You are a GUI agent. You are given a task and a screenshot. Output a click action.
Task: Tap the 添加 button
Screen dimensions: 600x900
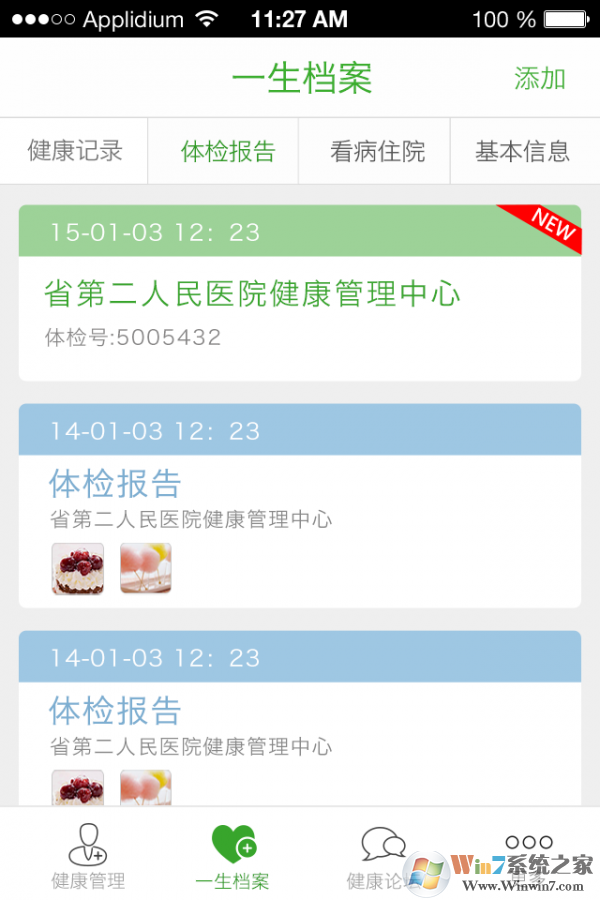[x=540, y=79]
